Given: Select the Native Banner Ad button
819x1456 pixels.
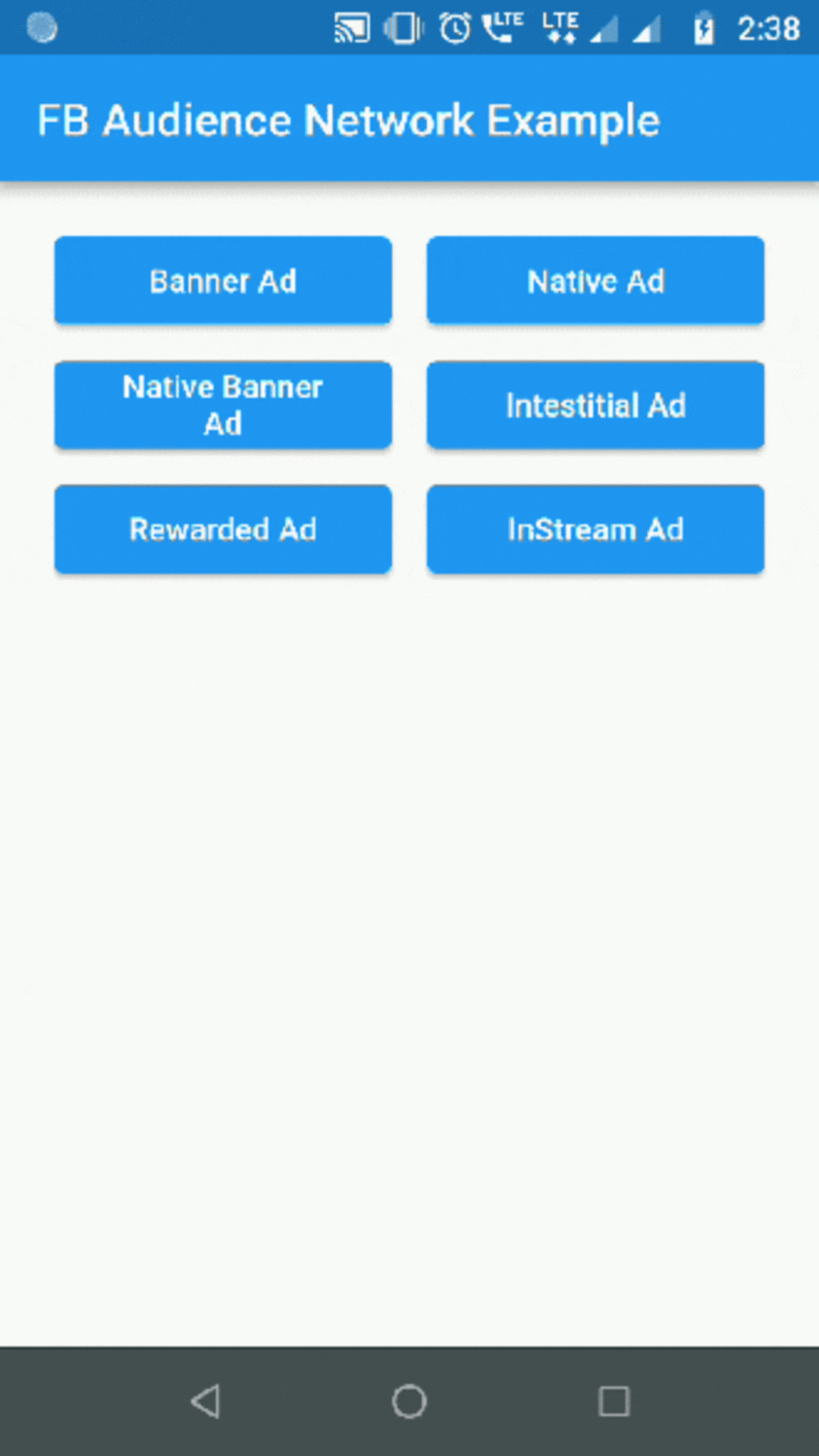Looking at the screenshot, I should [x=223, y=405].
